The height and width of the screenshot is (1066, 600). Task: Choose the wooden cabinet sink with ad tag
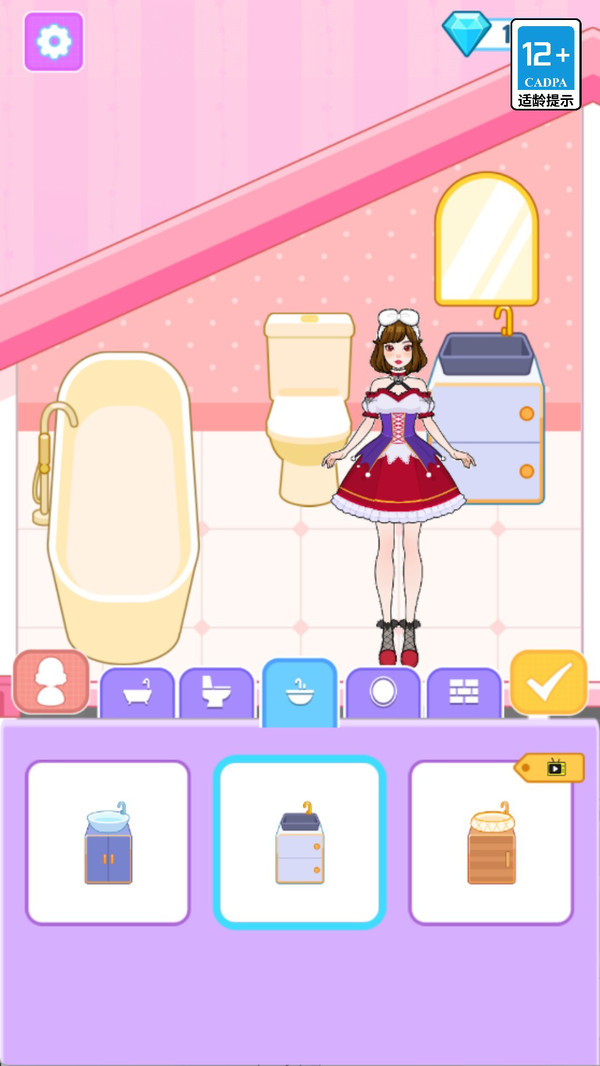491,842
